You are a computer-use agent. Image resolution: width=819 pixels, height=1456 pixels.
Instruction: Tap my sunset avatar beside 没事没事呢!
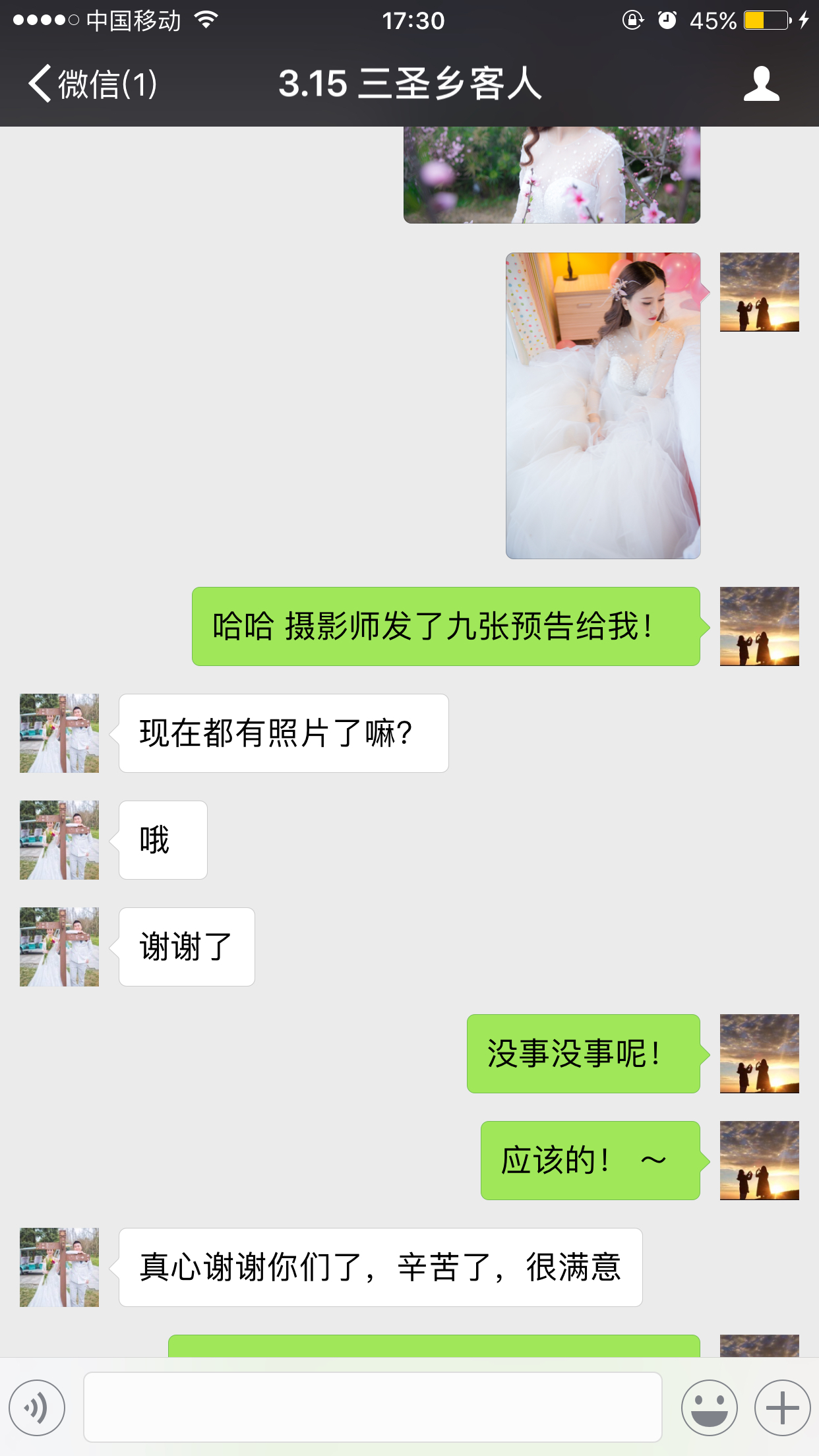coord(760,1054)
